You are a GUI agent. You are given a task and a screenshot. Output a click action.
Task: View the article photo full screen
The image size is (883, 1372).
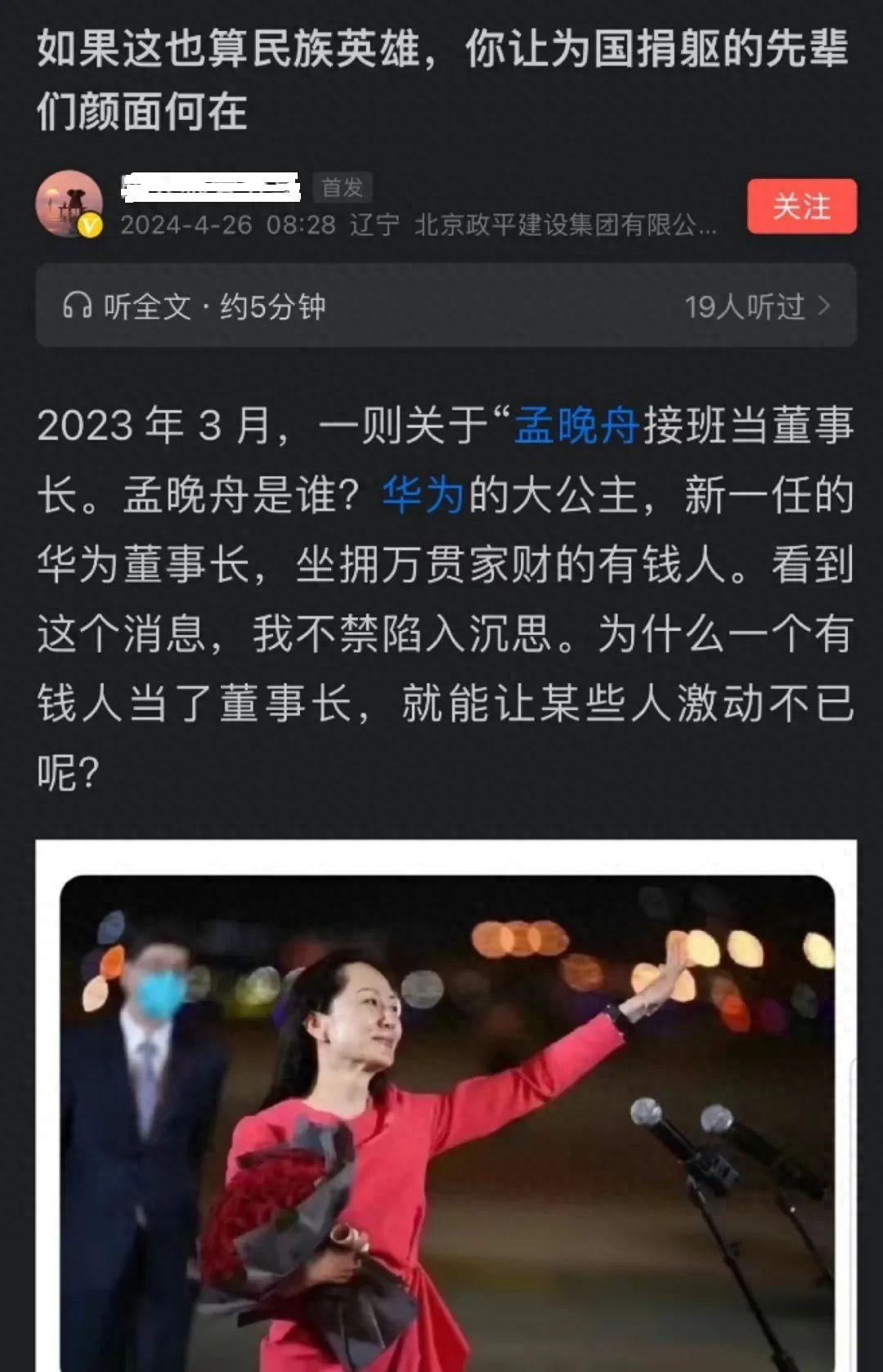[446, 1119]
